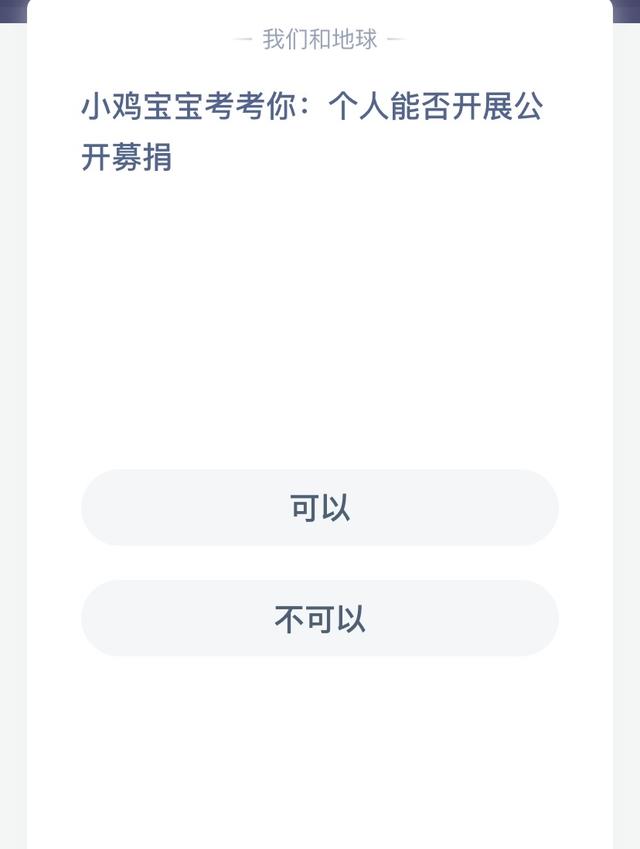Choose the 不可以 option
640x849 pixels.
coord(320,619)
